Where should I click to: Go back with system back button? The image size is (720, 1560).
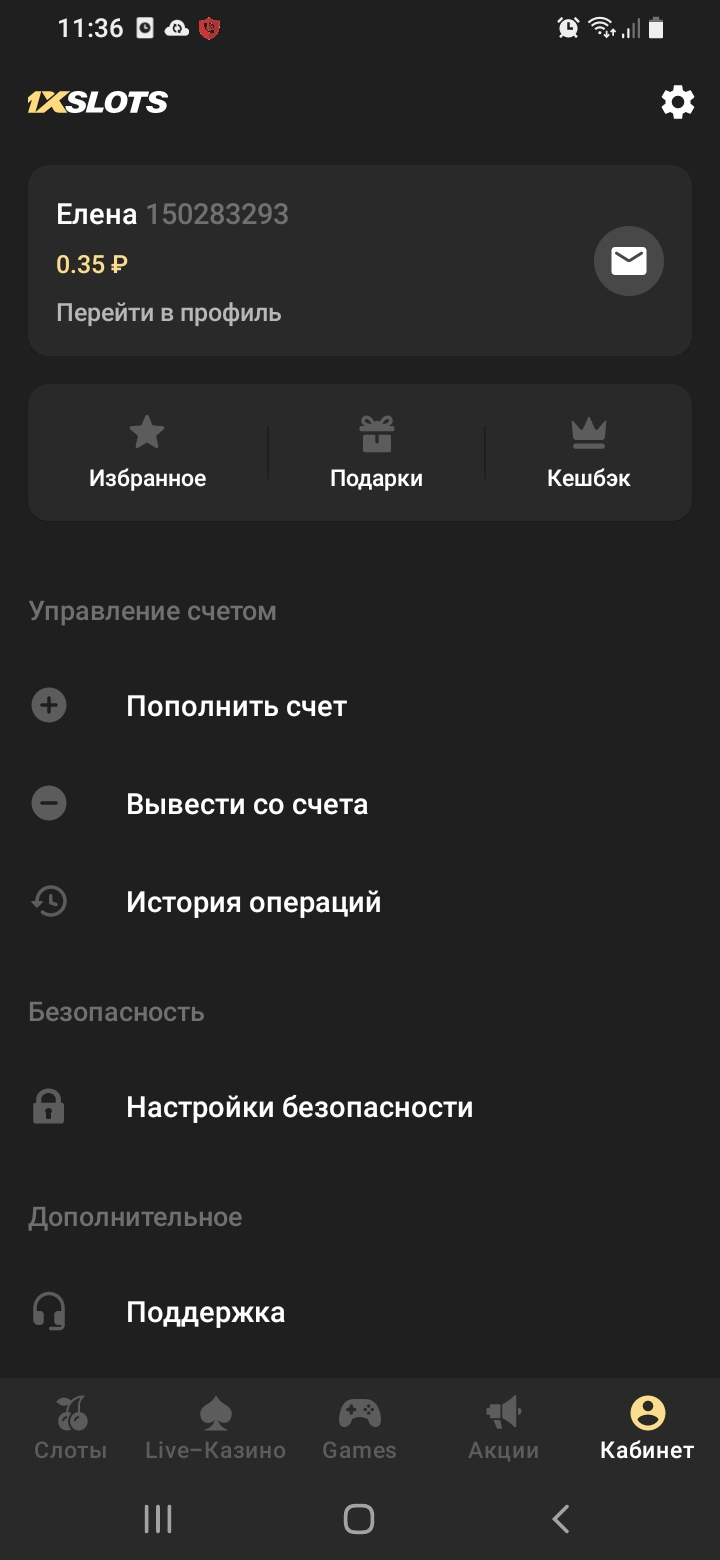click(561, 1519)
